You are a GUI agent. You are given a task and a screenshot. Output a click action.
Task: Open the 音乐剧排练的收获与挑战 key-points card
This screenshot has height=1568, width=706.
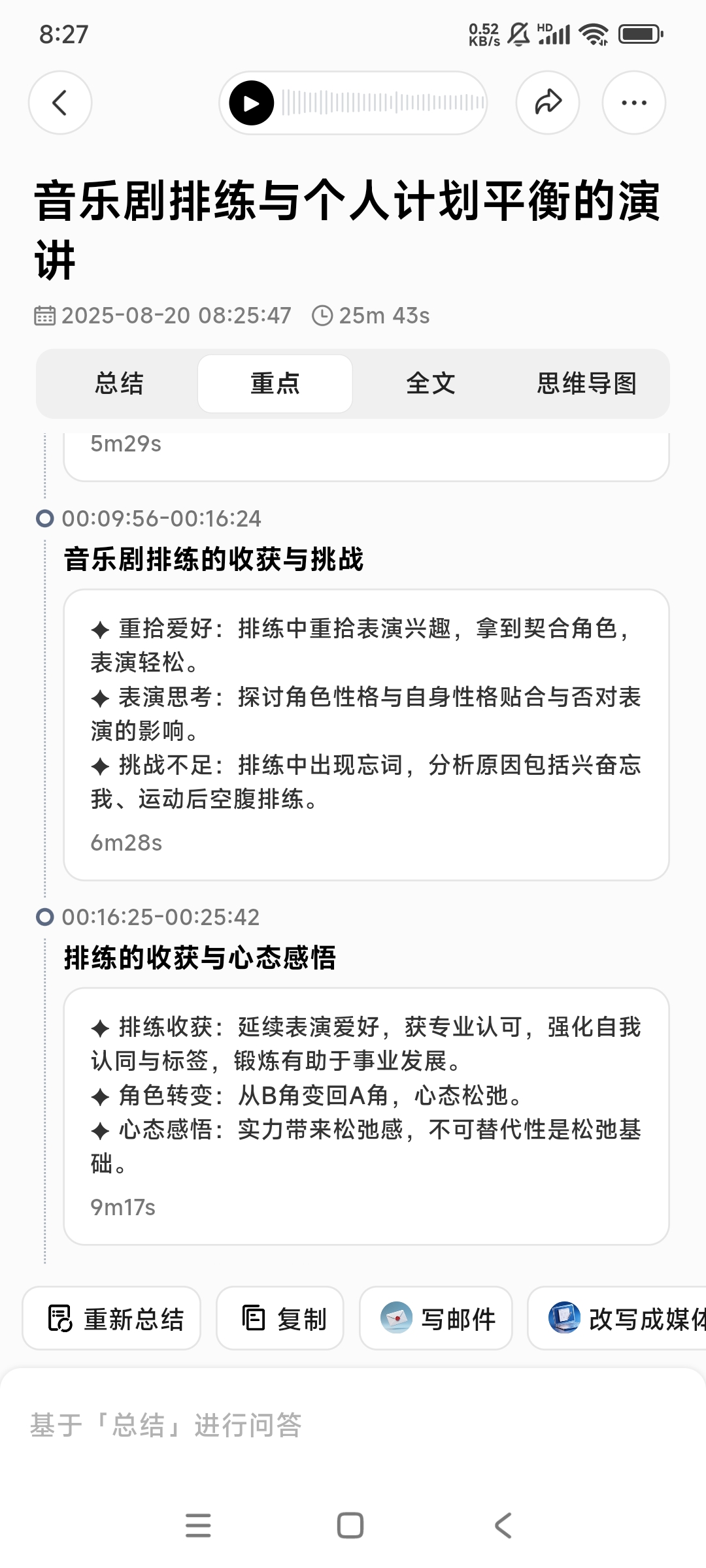click(x=366, y=734)
